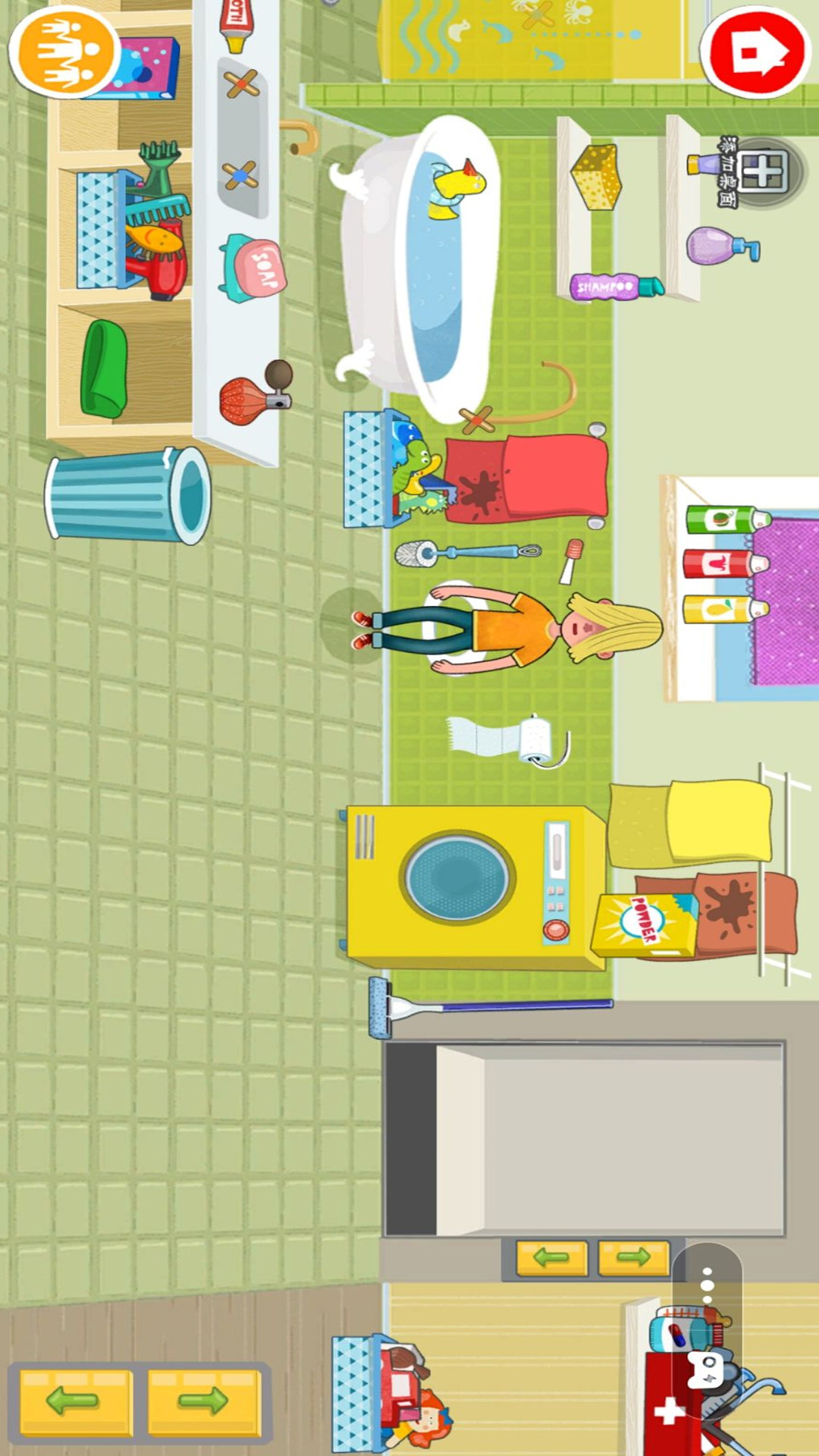The width and height of the screenshot is (819, 1456).
Task: Open the floating three-dots overlay menu
Action: [707, 1285]
